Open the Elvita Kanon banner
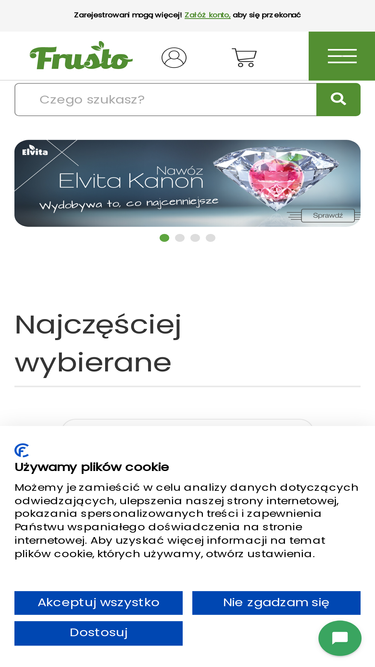The width and height of the screenshot is (375, 667). point(188,183)
